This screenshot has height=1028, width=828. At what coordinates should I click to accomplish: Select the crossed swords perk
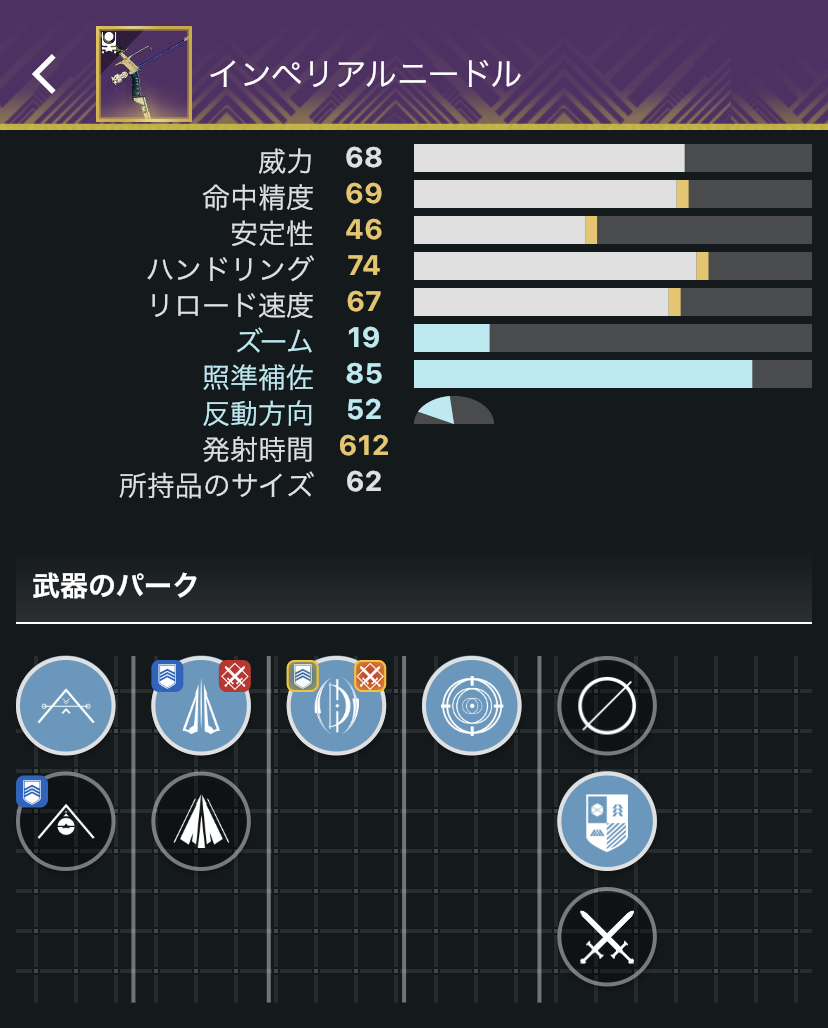[607, 938]
